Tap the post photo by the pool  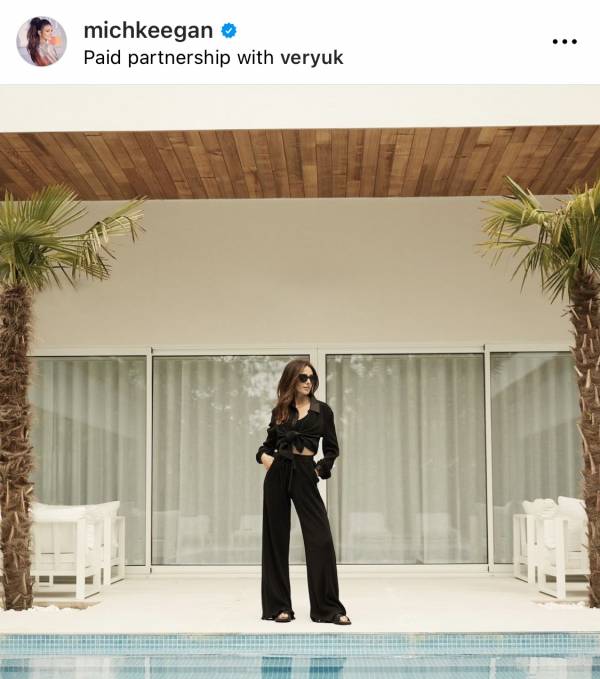coord(300,380)
